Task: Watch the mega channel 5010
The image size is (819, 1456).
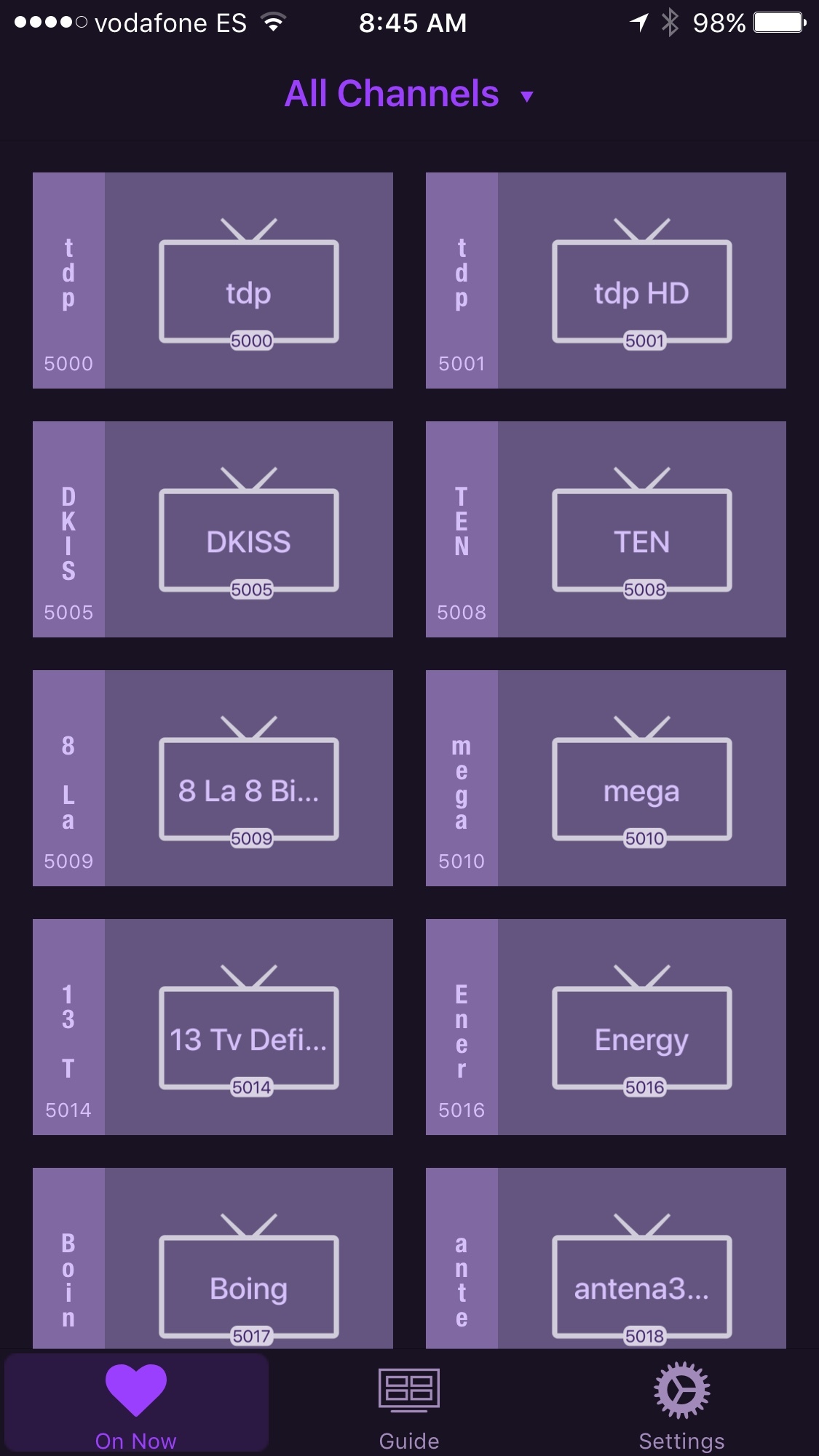Action: point(606,778)
